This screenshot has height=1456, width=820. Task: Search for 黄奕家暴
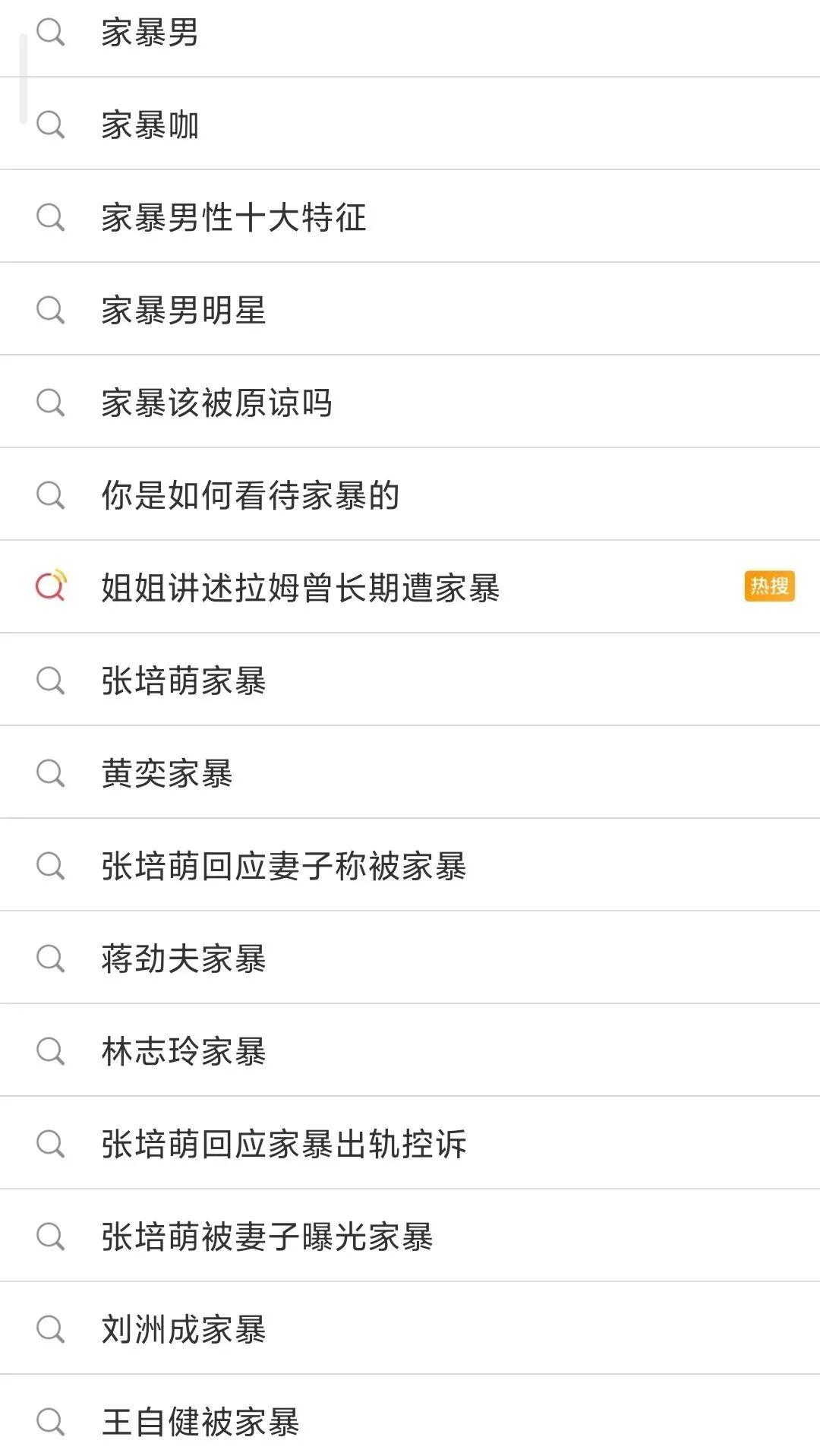click(167, 774)
